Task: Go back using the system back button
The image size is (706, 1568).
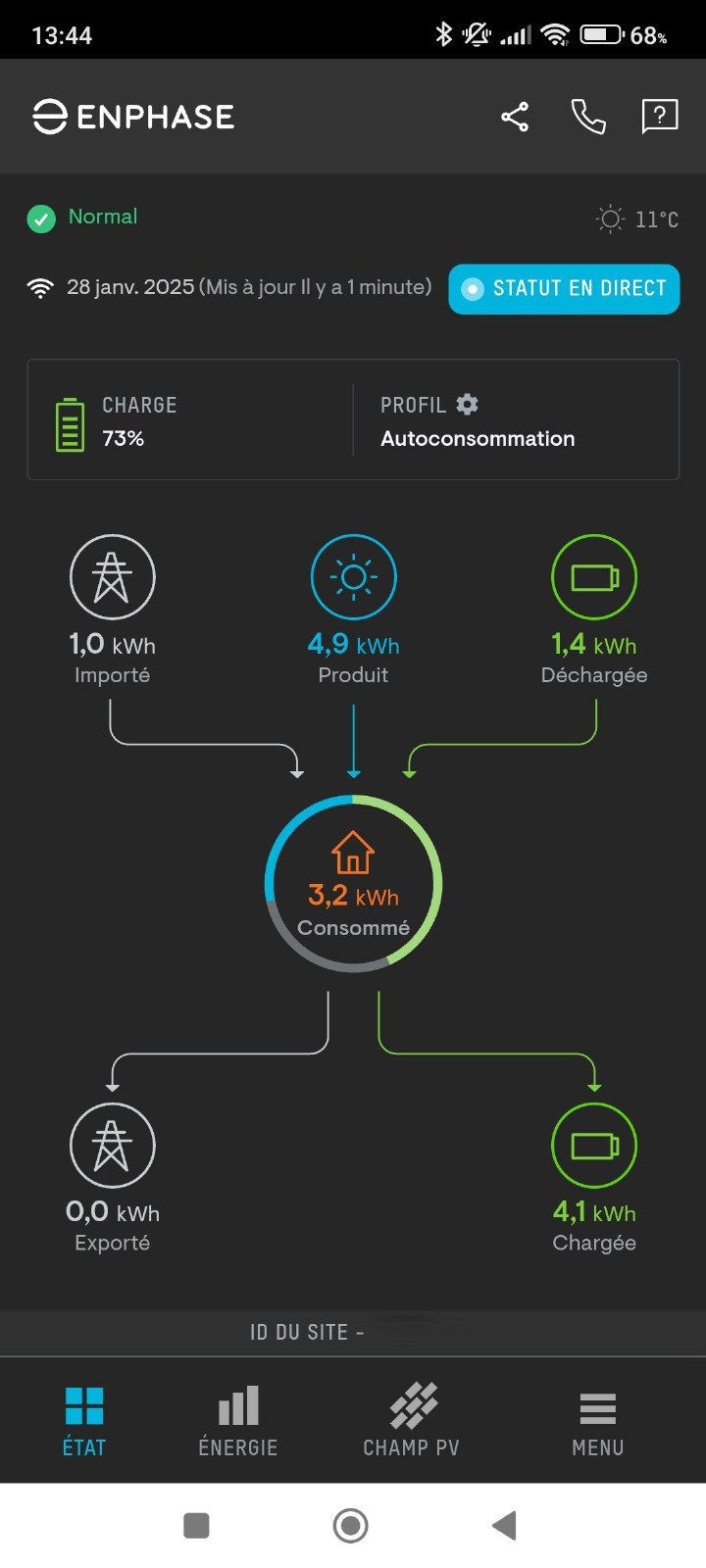Action: 504,1525
